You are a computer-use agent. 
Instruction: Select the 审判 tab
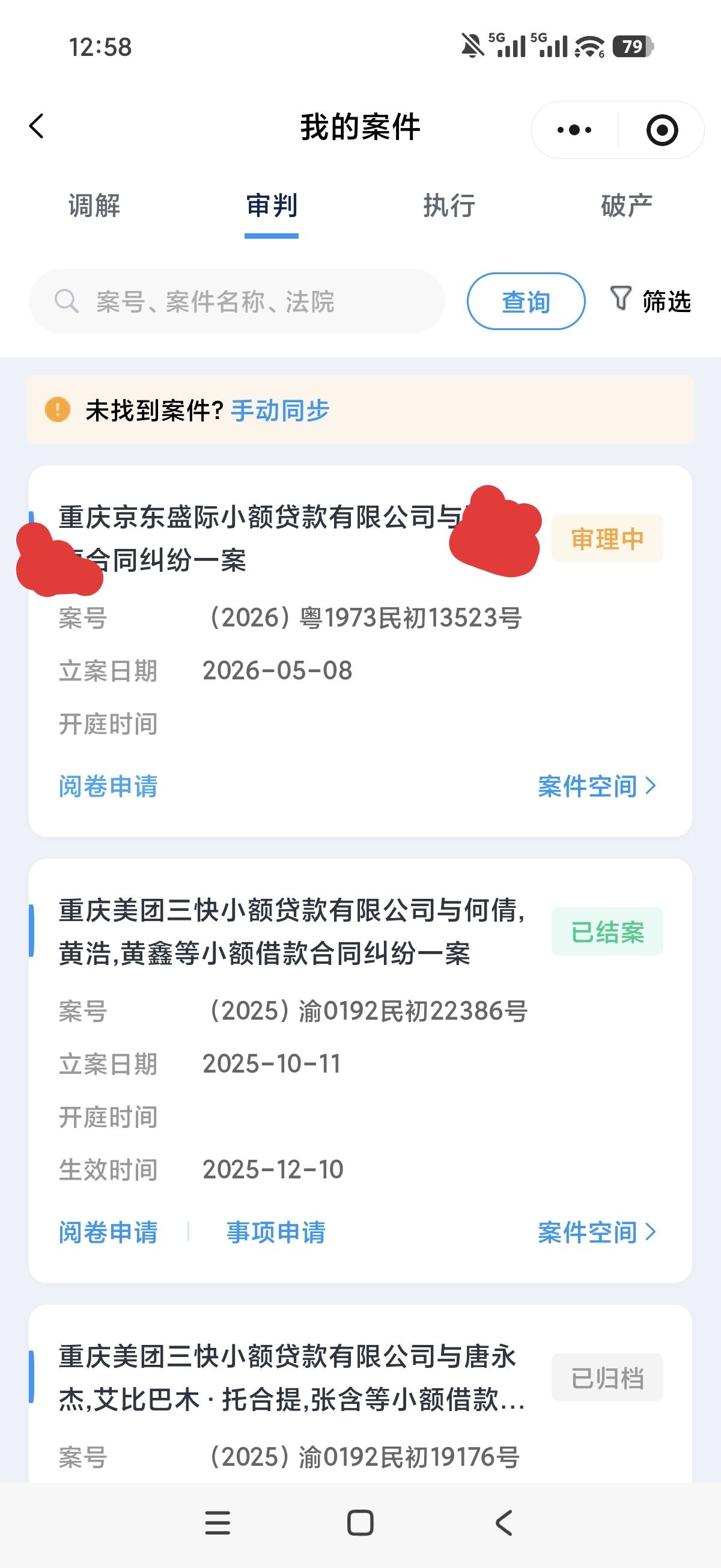click(x=272, y=206)
